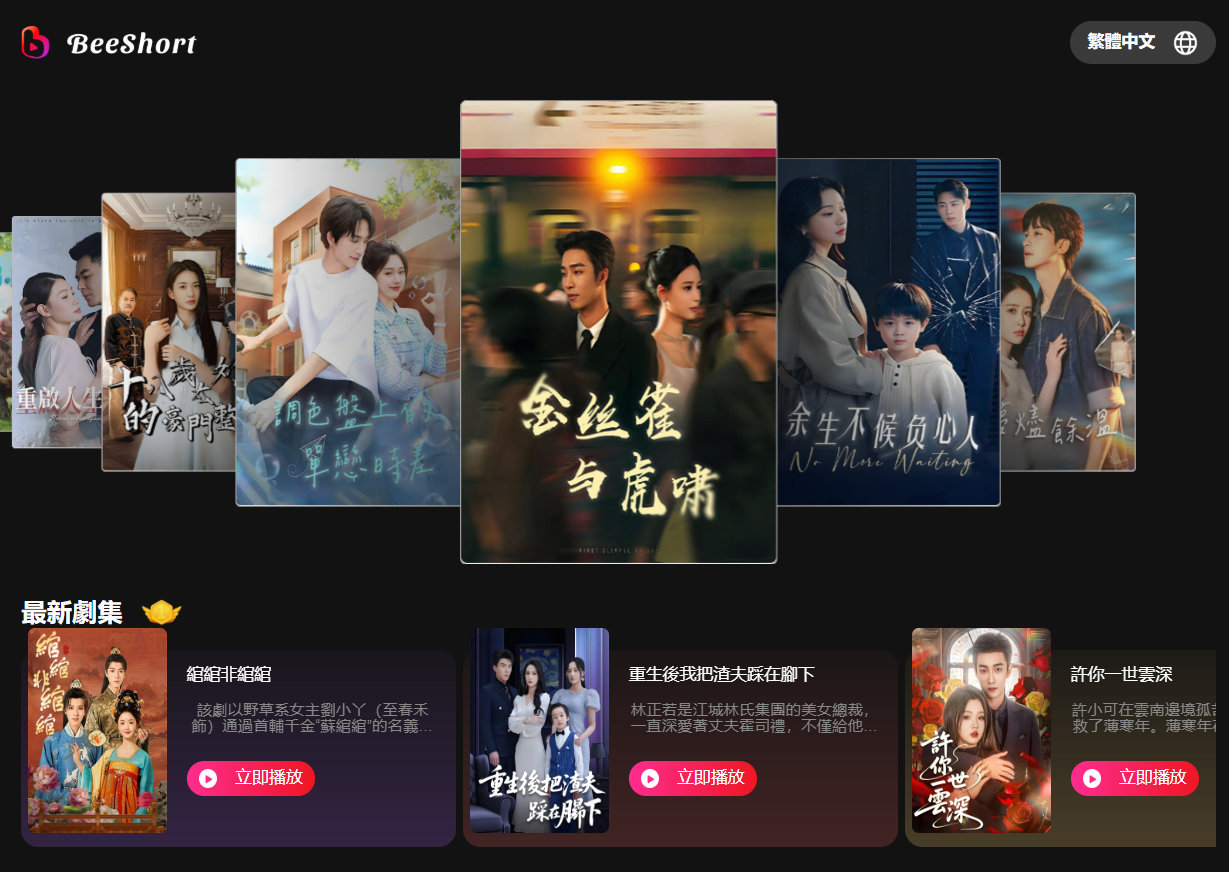Open the 金丝雀与虎啸 featured poster

(x=618, y=332)
